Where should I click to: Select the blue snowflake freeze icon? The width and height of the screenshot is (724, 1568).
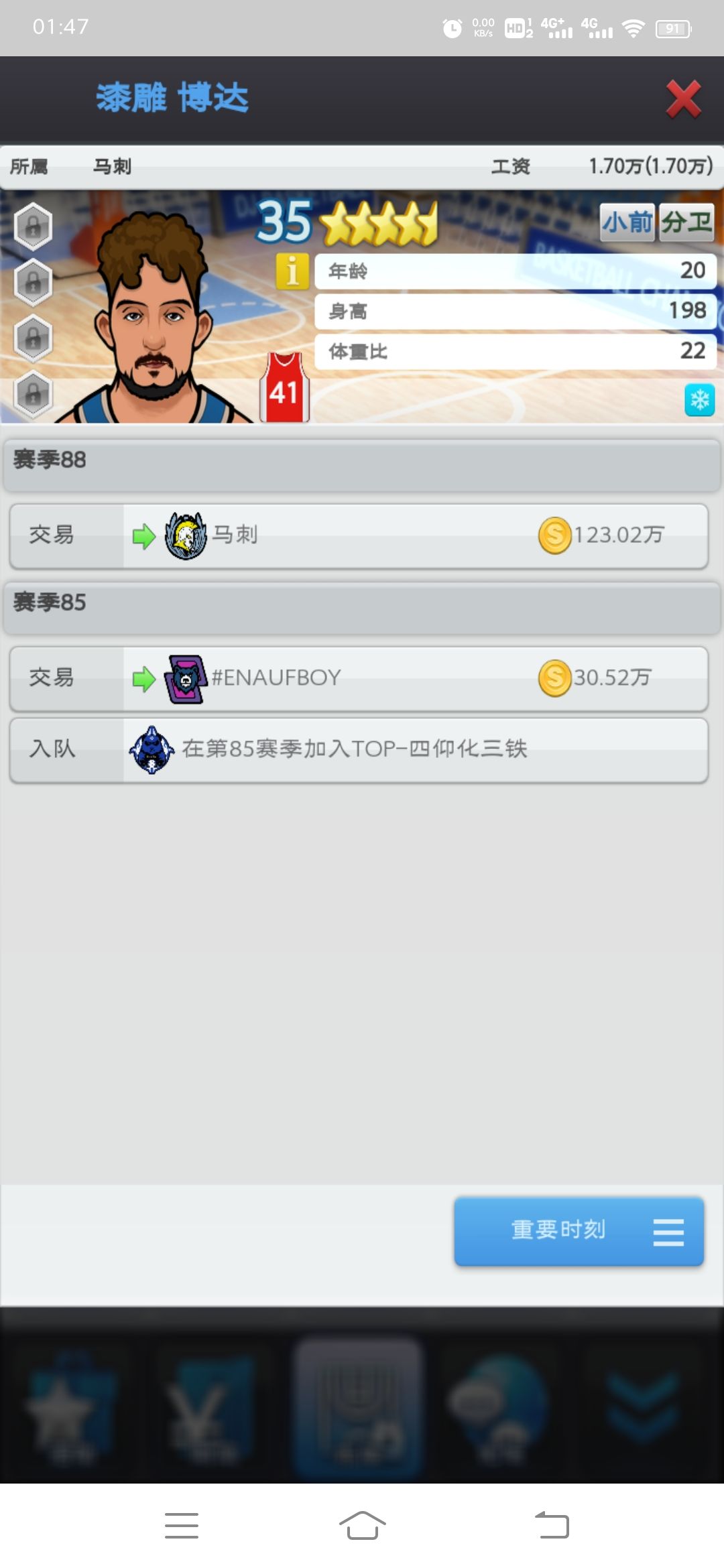coord(699,399)
